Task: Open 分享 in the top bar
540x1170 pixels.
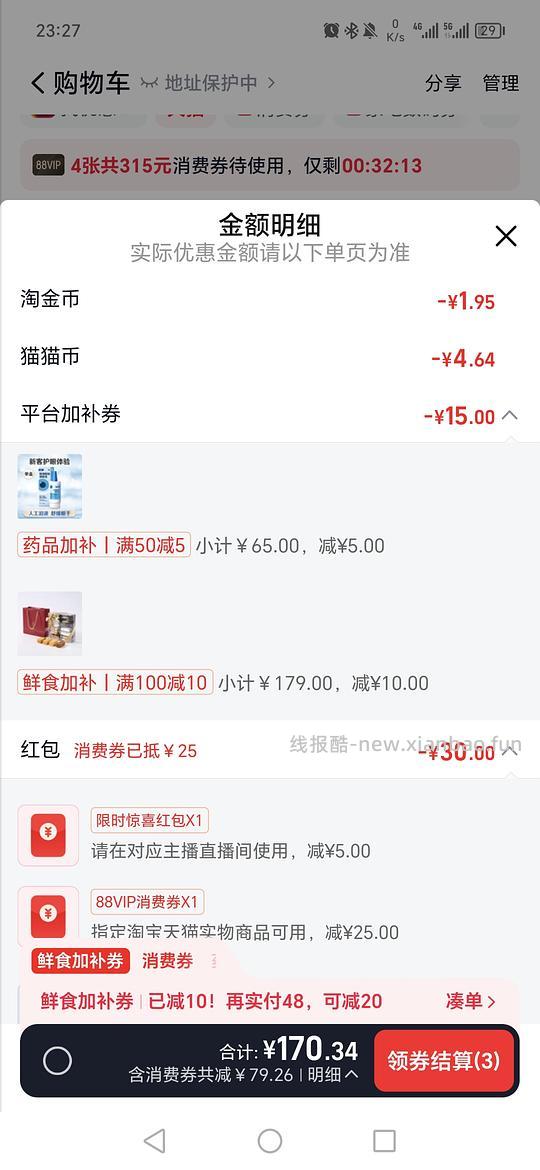Action: click(x=443, y=84)
